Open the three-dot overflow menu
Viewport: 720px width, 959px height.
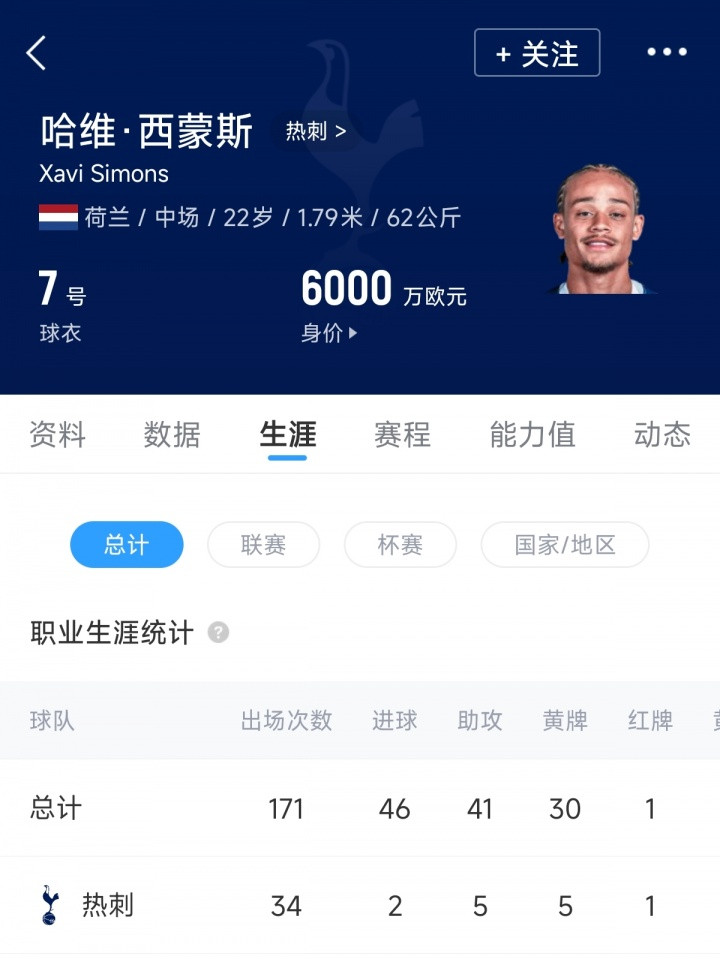(667, 53)
